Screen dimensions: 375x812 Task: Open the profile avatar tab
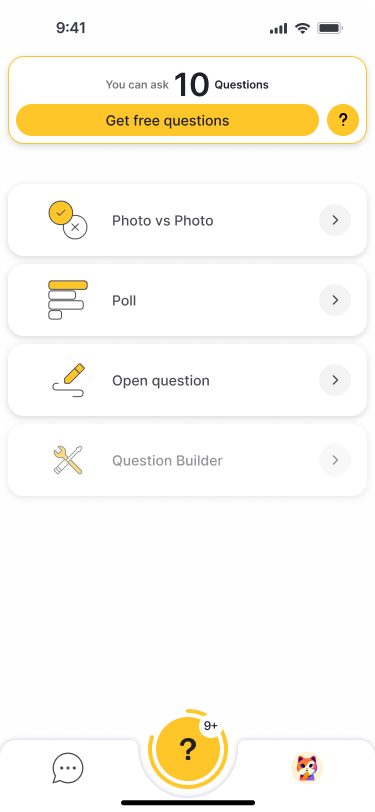point(307,767)
